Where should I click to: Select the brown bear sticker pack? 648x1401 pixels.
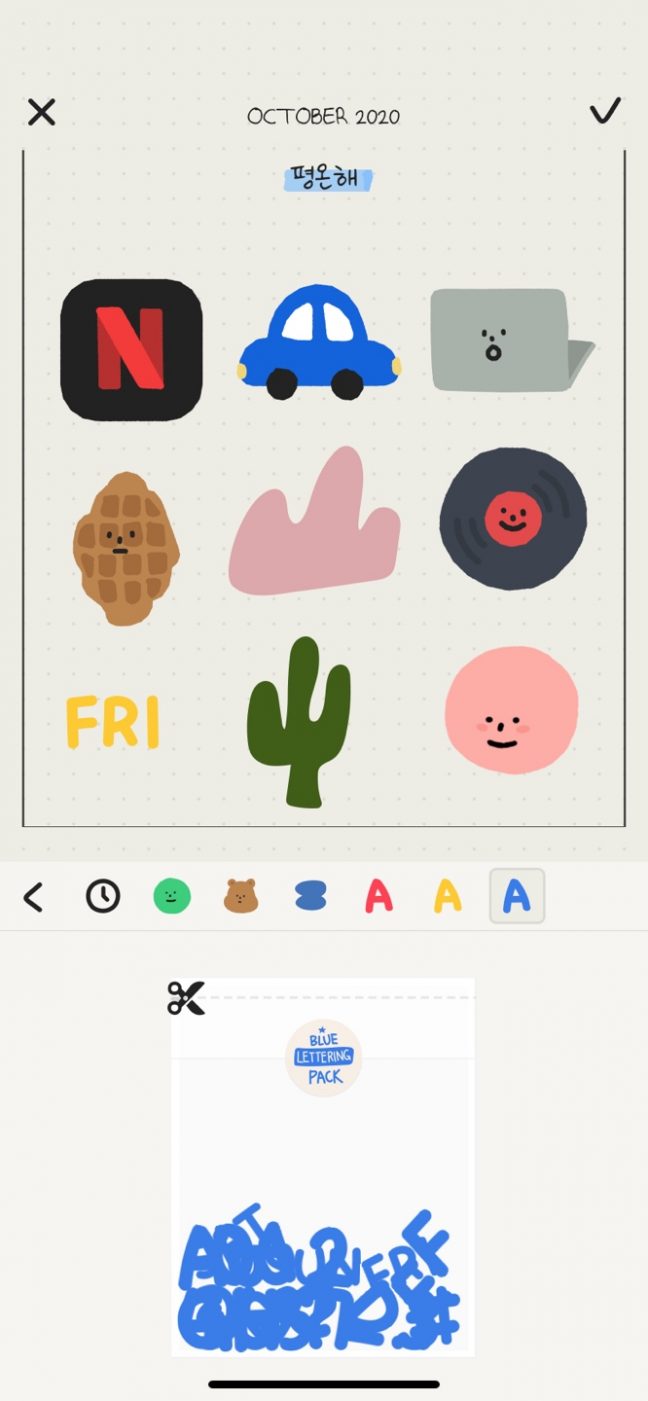coord(241,896)
